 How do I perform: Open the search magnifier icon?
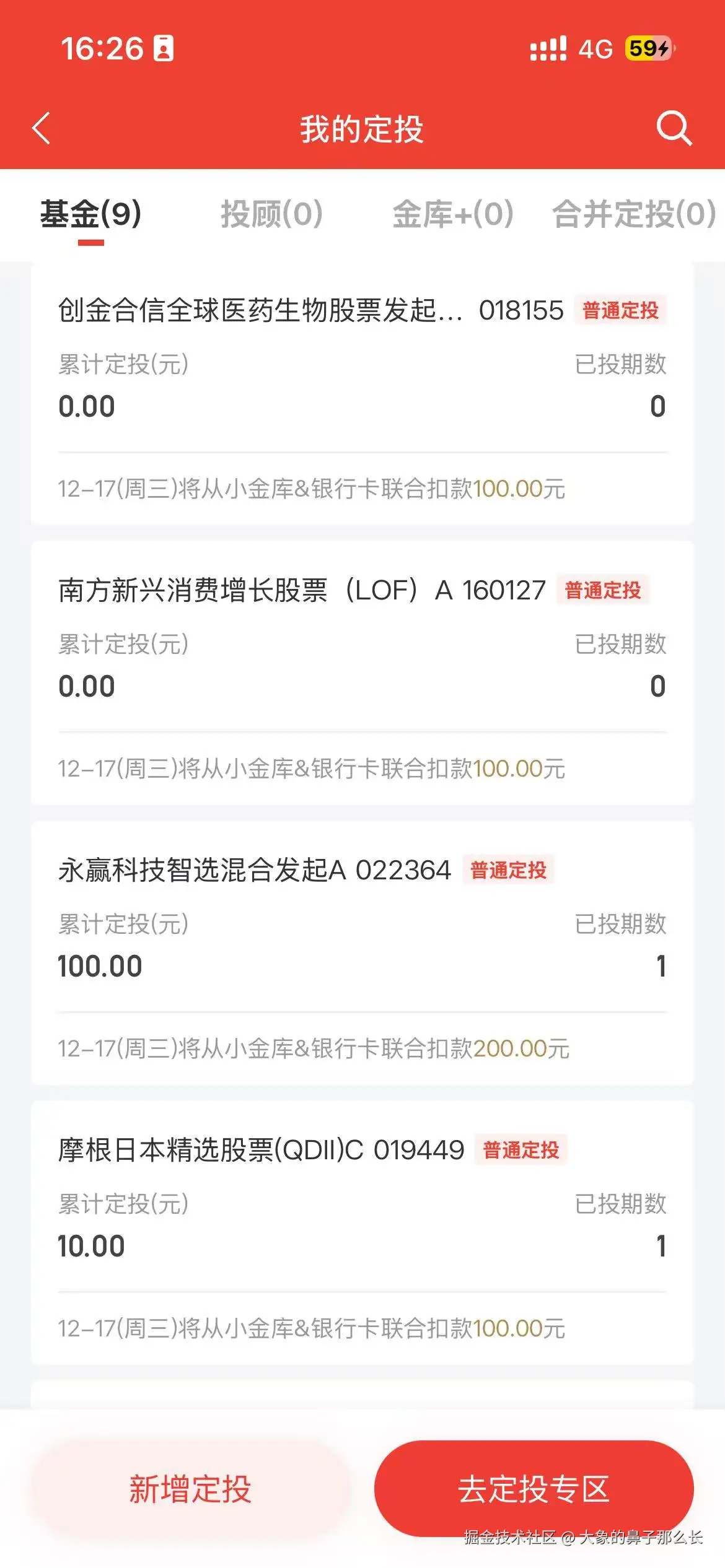[x=675, y=128]
